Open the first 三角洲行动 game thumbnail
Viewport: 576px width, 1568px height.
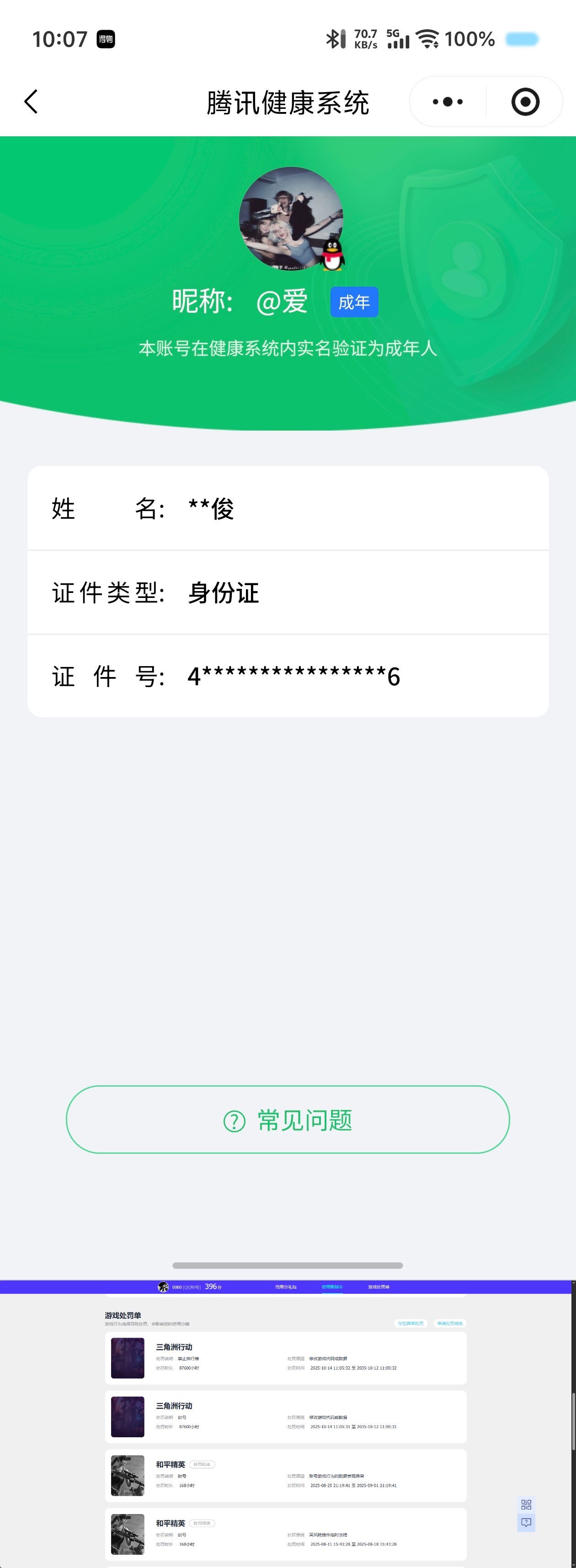pos(127,1357)
